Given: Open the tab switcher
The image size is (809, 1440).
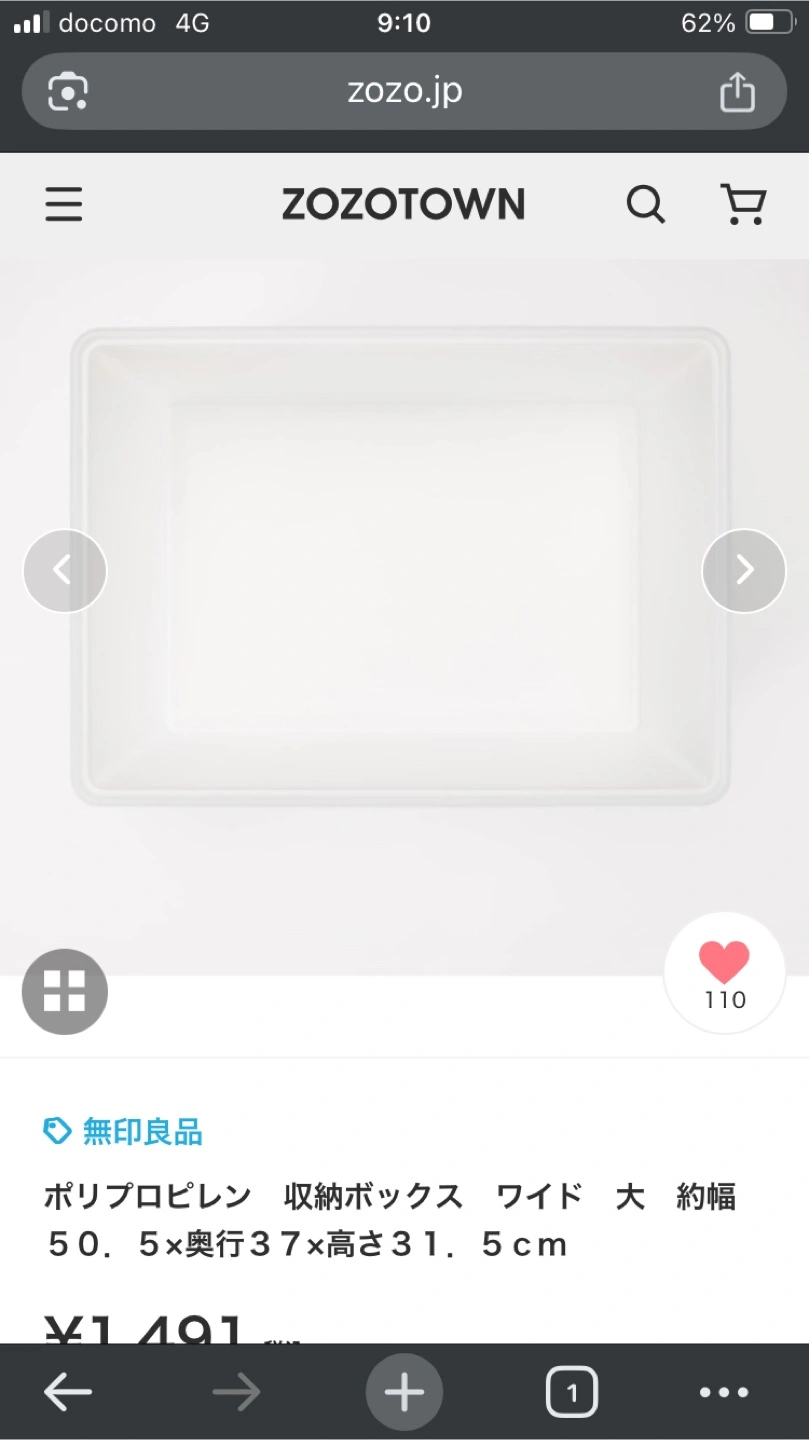Looking at the screenshot, I should pos(572,1392).
